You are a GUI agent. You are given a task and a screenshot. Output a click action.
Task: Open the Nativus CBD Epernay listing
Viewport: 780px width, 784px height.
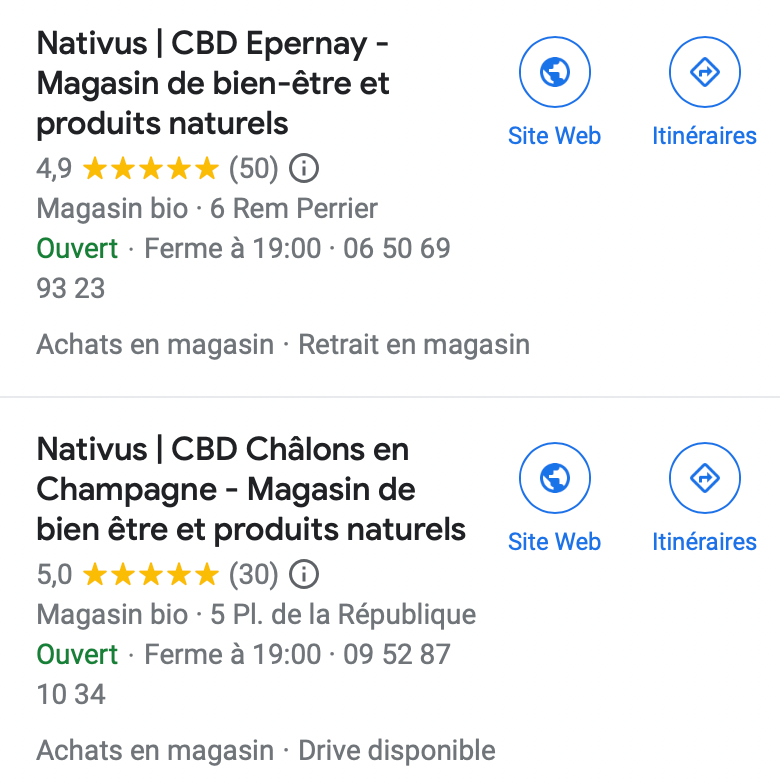(213, 84)
